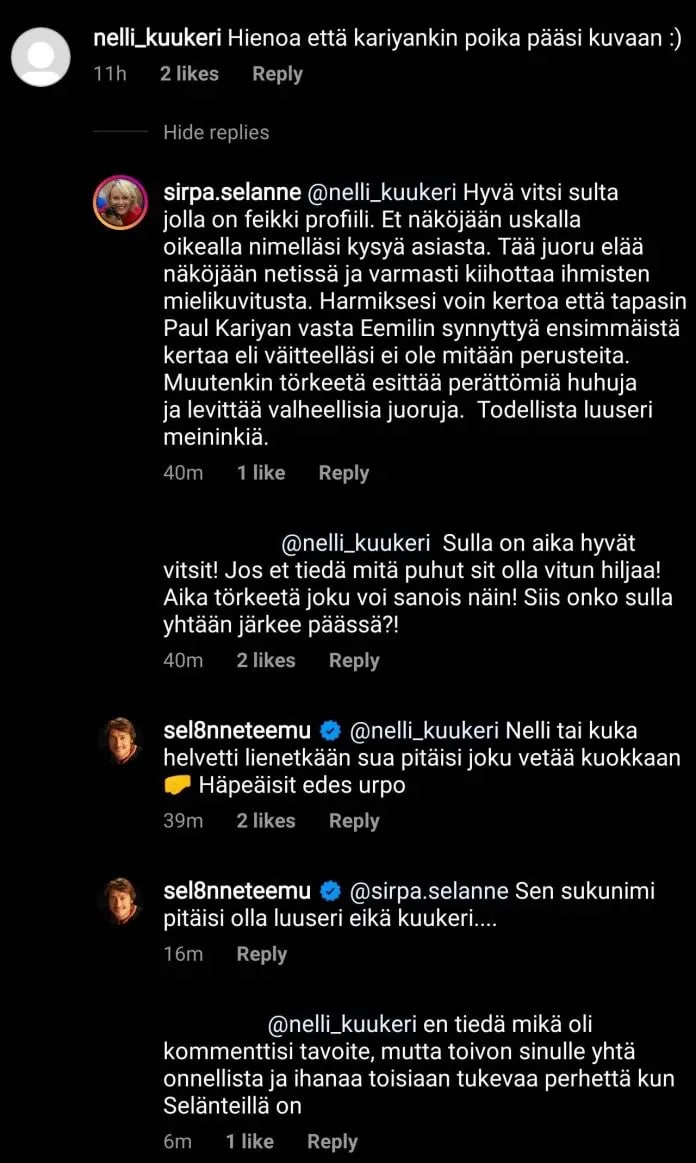View likes on nelli_kuukeri's top comment
Screen dimensions: 696x1163
tap(190, 74)
